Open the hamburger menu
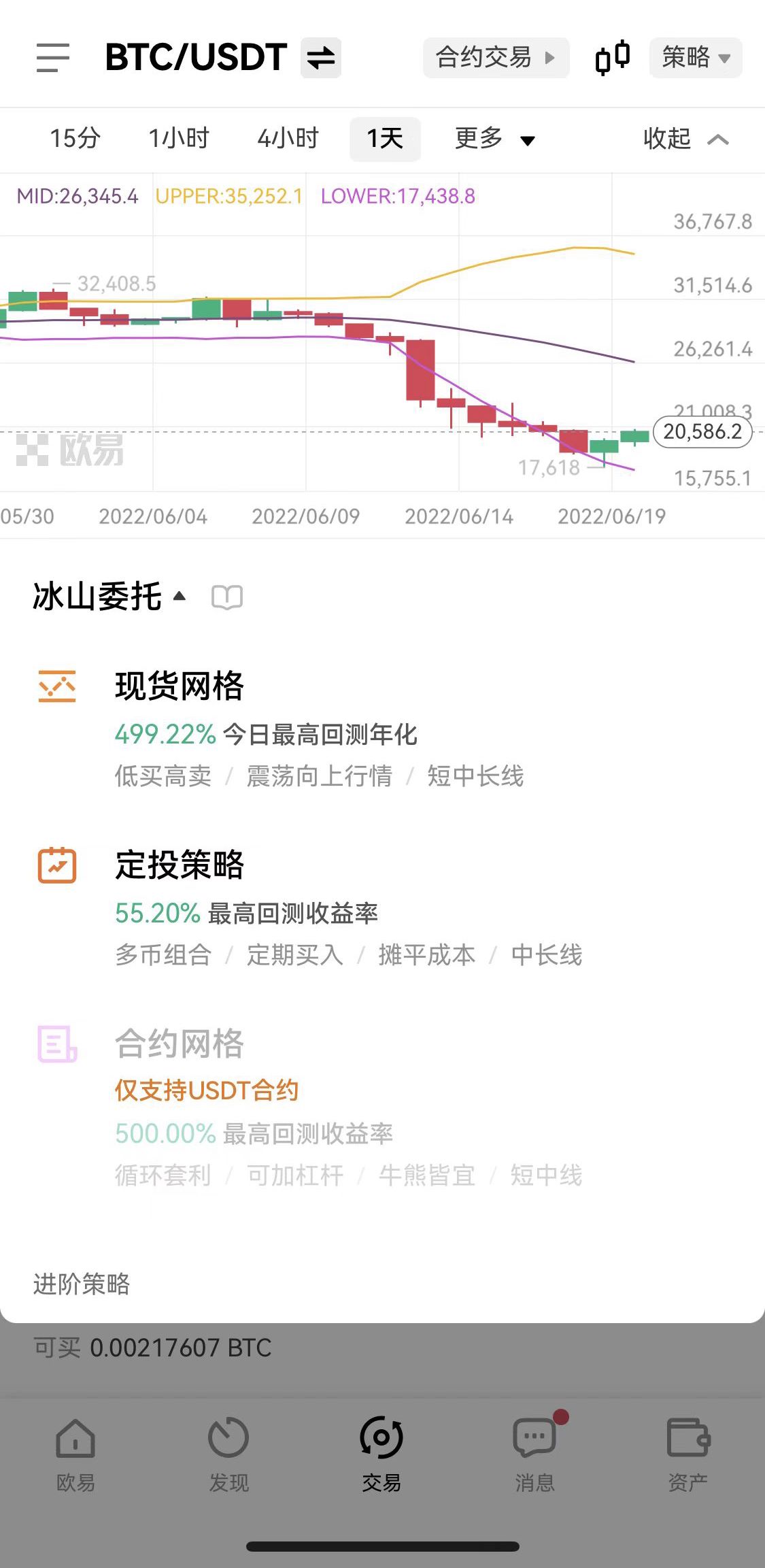Screen dimensions: 765x1568 (53, 58)
